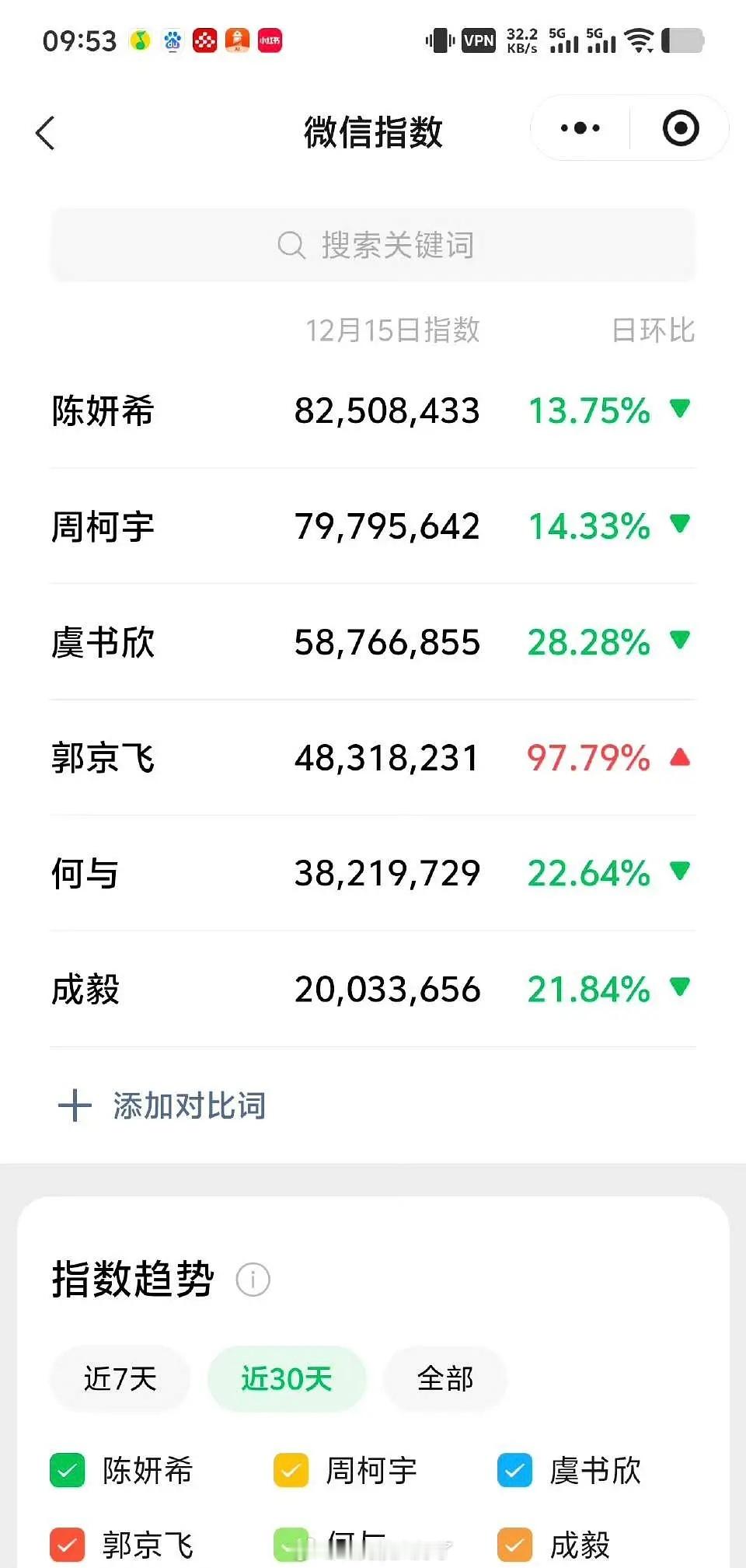This screenshot has width=746, height=1568.
Task: Toggle the 郭京飞 red checkbox
Action: tap(67, 1543)
